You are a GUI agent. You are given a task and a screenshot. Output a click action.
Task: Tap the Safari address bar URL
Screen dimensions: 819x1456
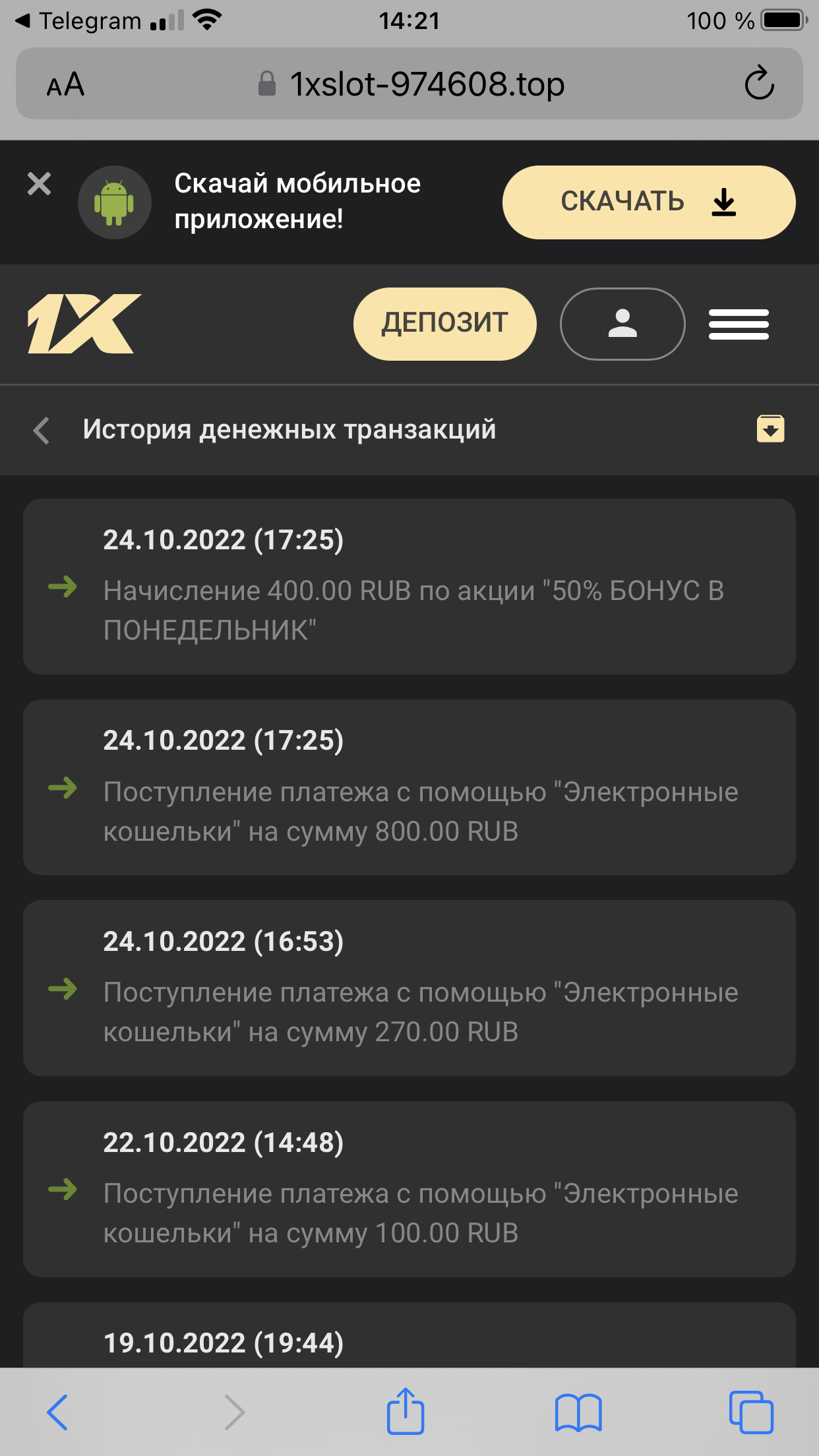coord(426,84)
